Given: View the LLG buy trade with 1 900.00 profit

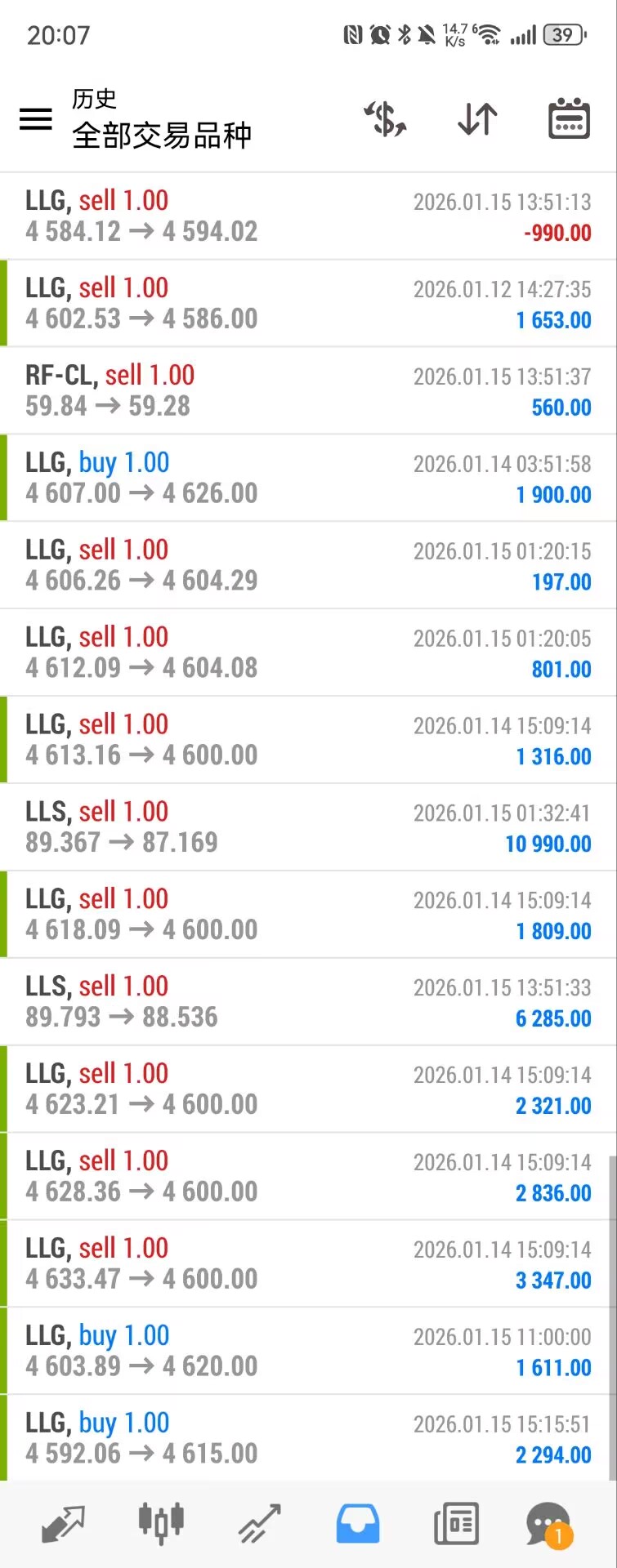Looking at the screenshot, I should click(x=308, y=479).
